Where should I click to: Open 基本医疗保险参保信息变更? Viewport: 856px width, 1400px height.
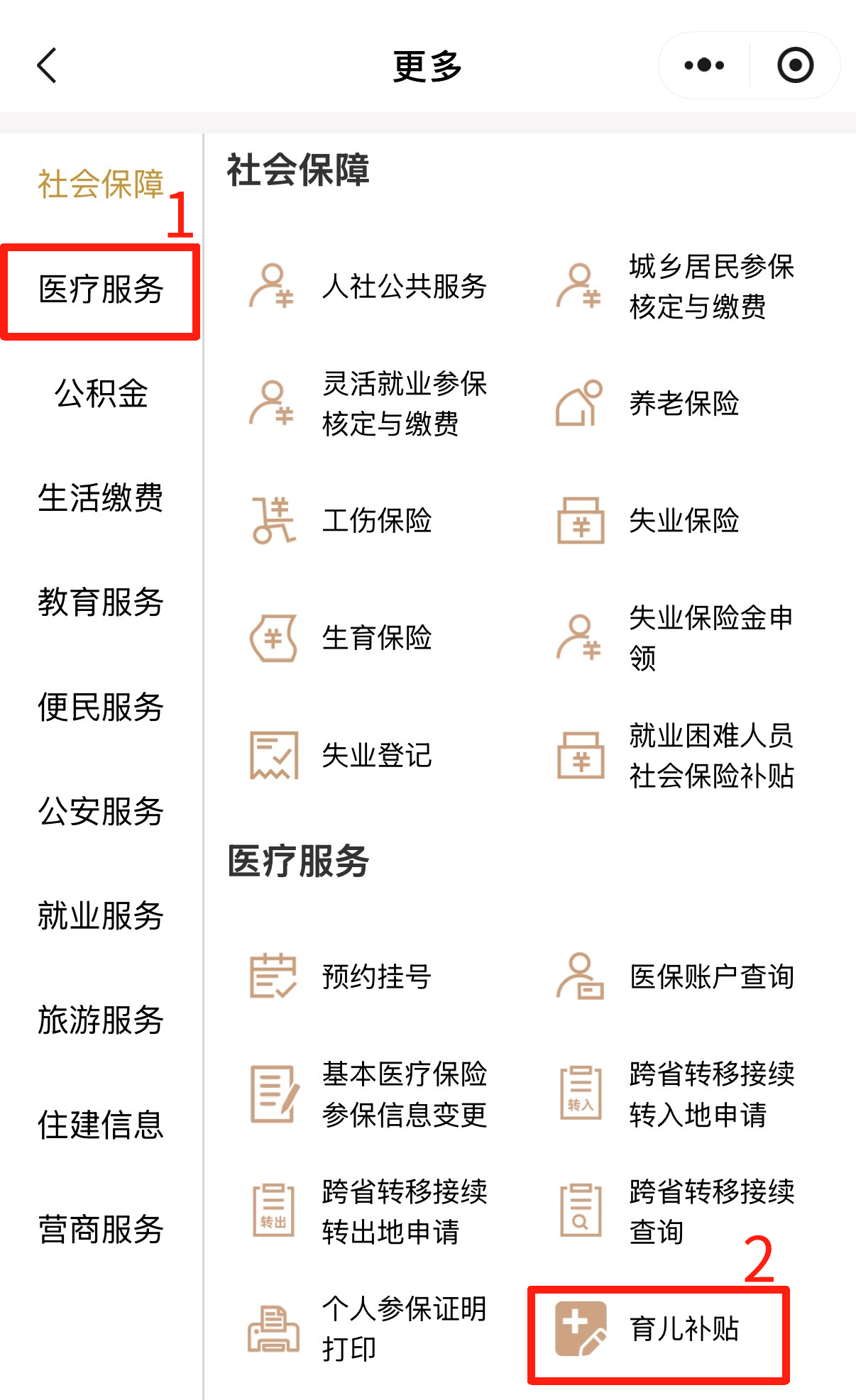point(369,1094)
